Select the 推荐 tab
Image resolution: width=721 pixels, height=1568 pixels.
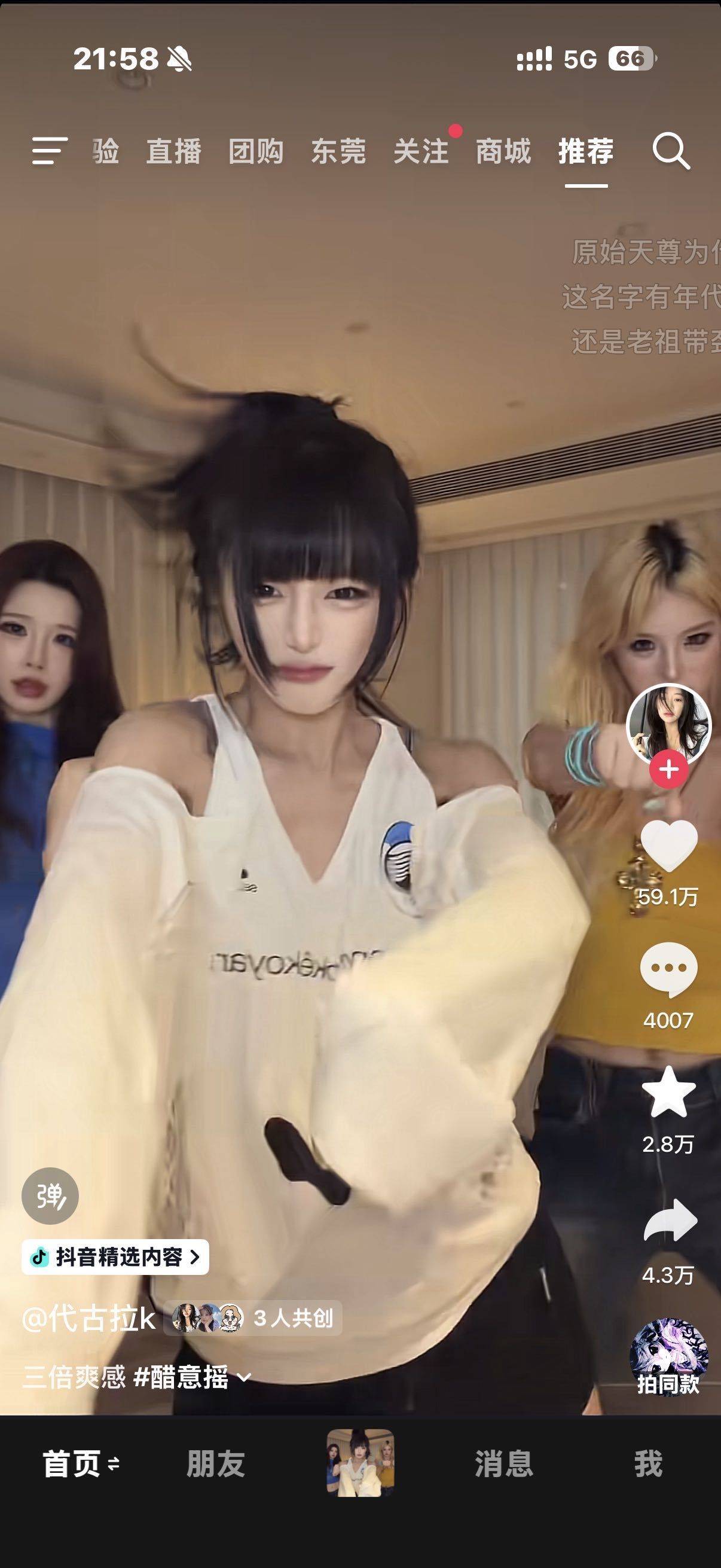[x=586, y=151]
